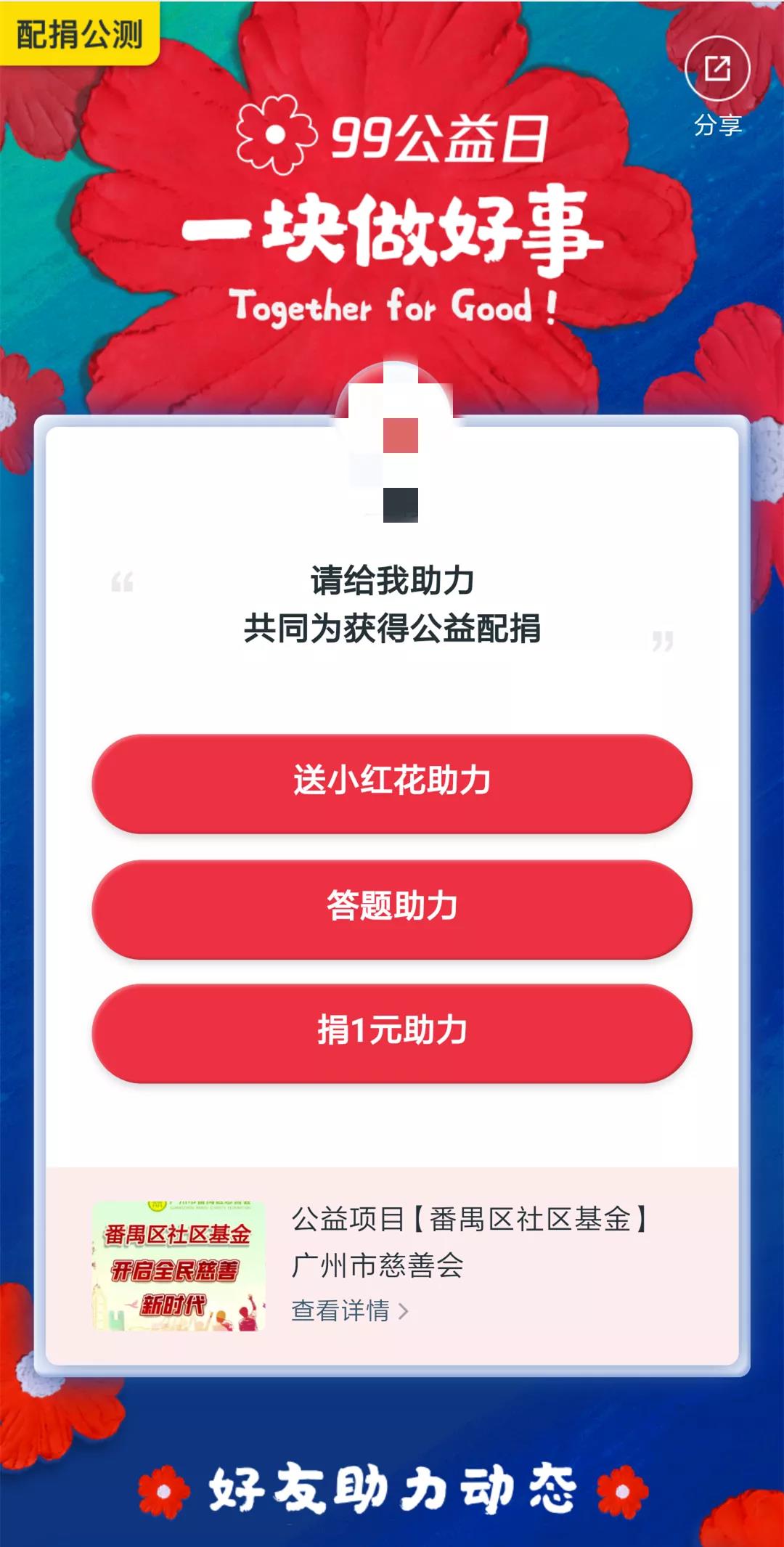Image resolution: width=784 pixels, height=1547 pixels.
Task: Tap the share icon
Action: click(717, 70)
